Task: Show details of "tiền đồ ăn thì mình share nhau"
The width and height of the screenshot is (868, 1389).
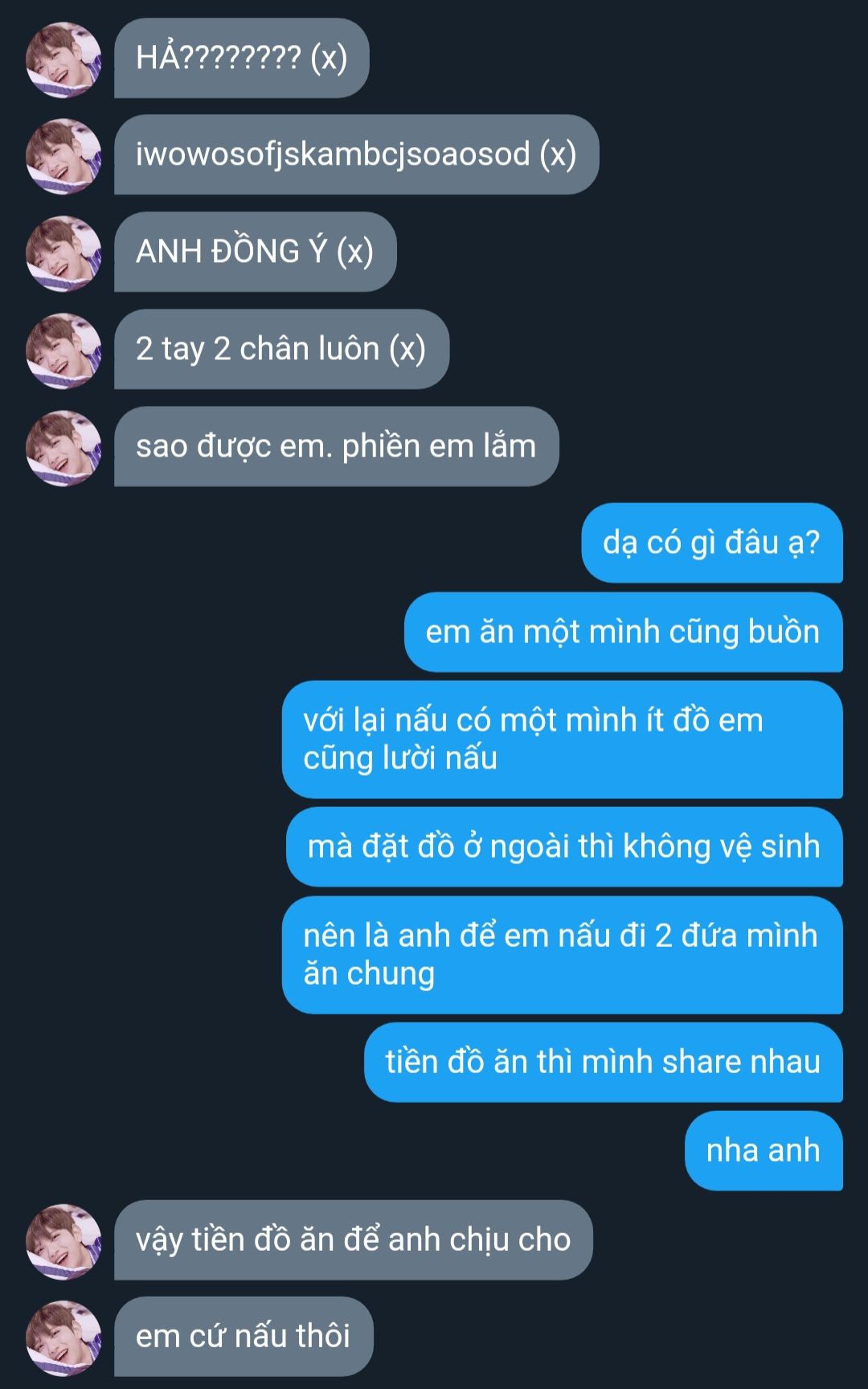Action: tap(603, 1062)
